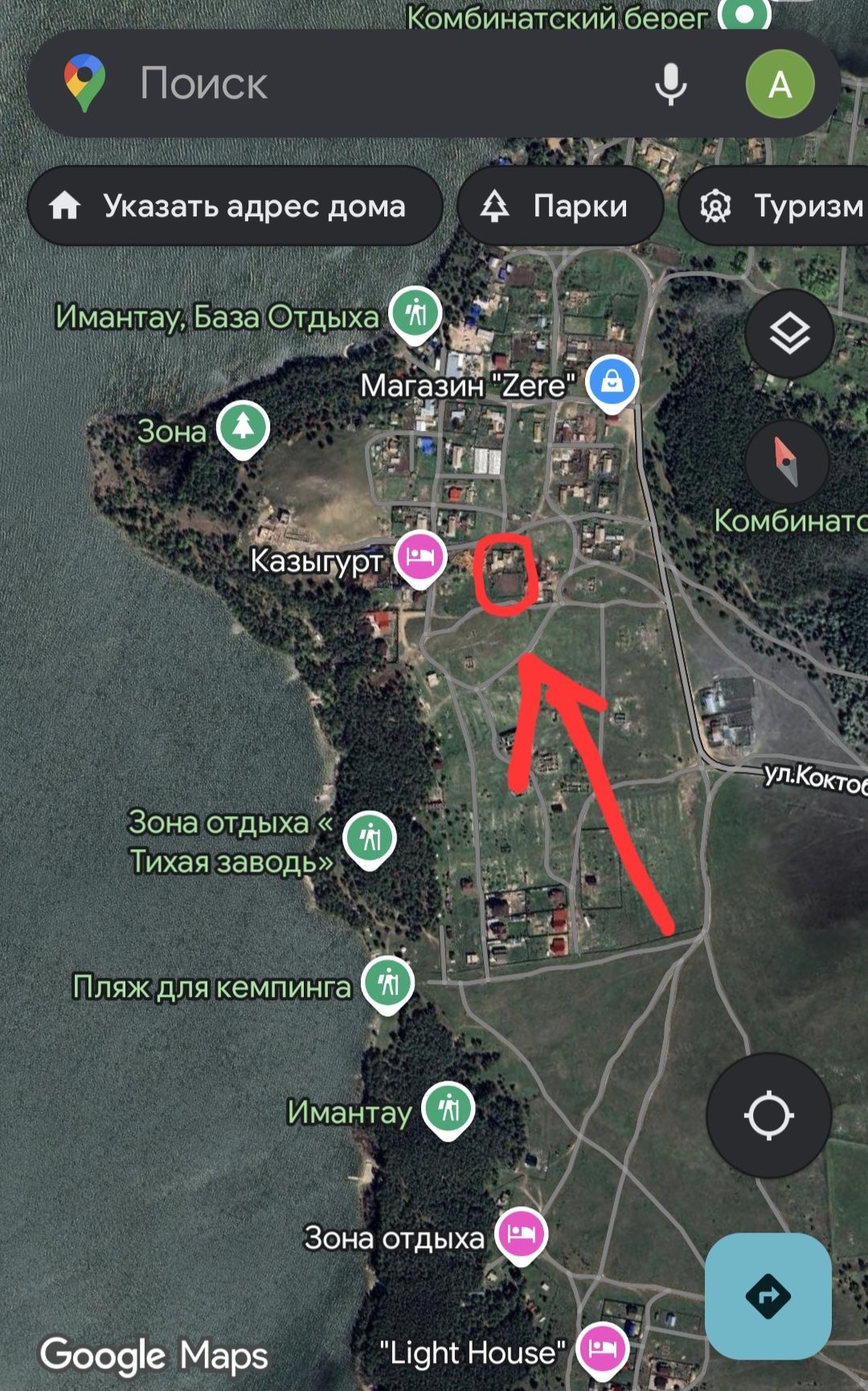Select the Парки chip
This screenshot has width=868, height=1391.
(x=560, y=207)
